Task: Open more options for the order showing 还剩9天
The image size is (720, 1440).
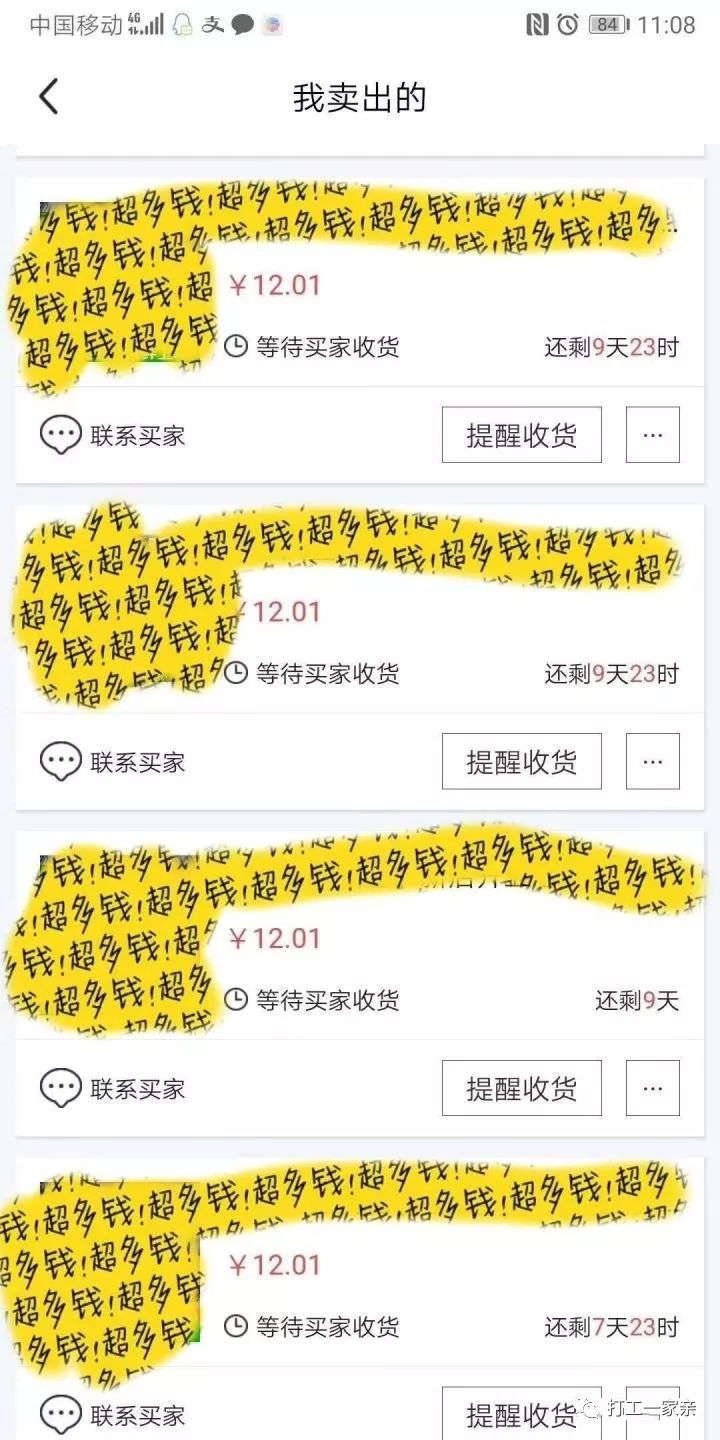Action: (x=652, y=1088)
